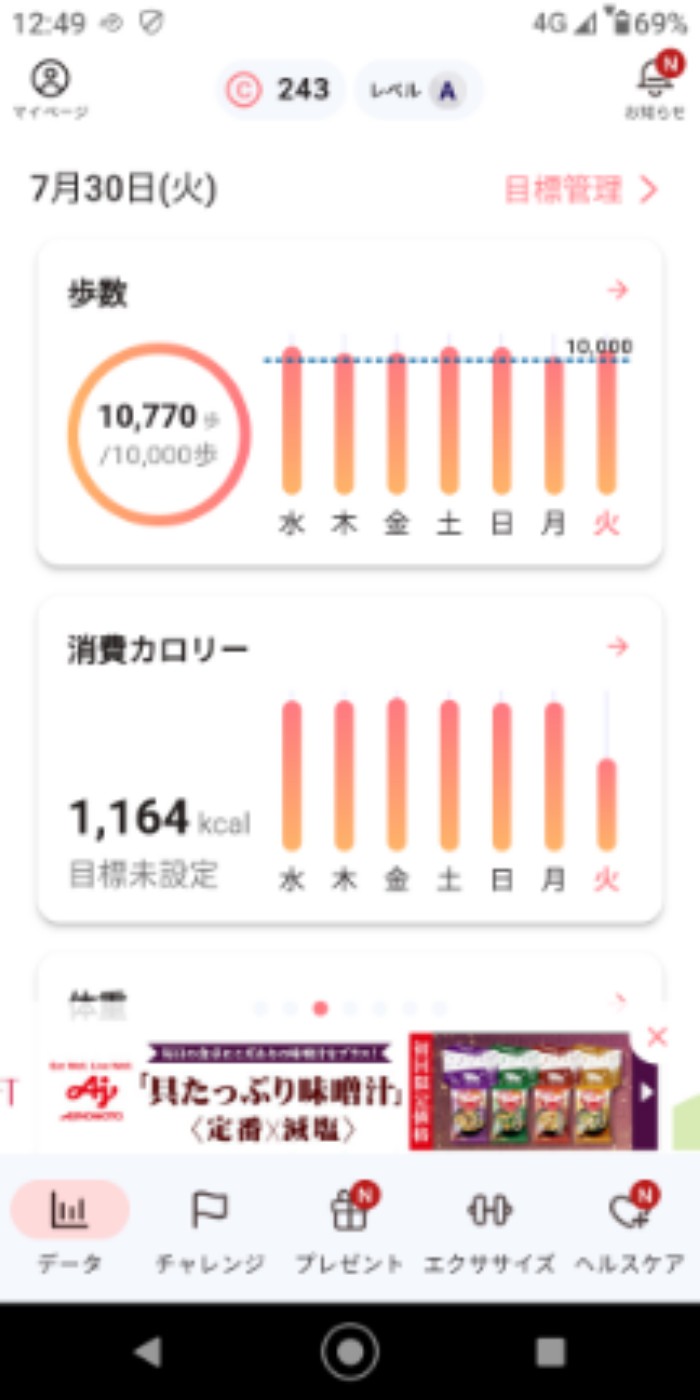
Task: Open the 消費カロリー card arrow
Action: coord(618,648)
